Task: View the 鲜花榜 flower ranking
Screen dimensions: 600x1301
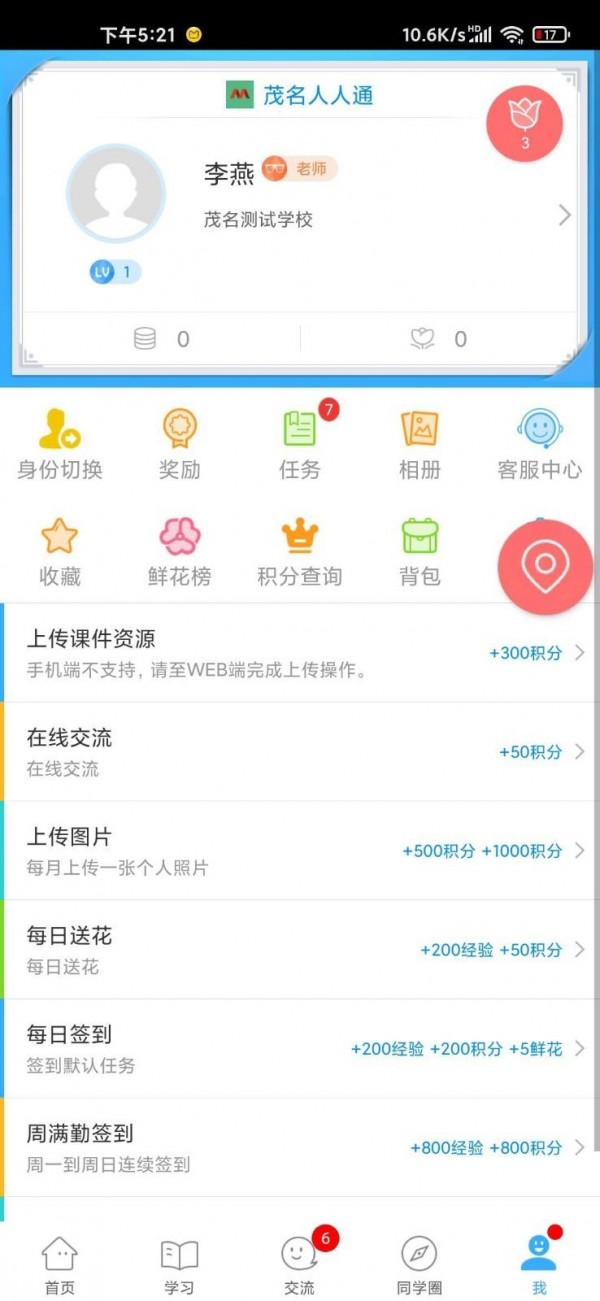Action: point(180,551)
